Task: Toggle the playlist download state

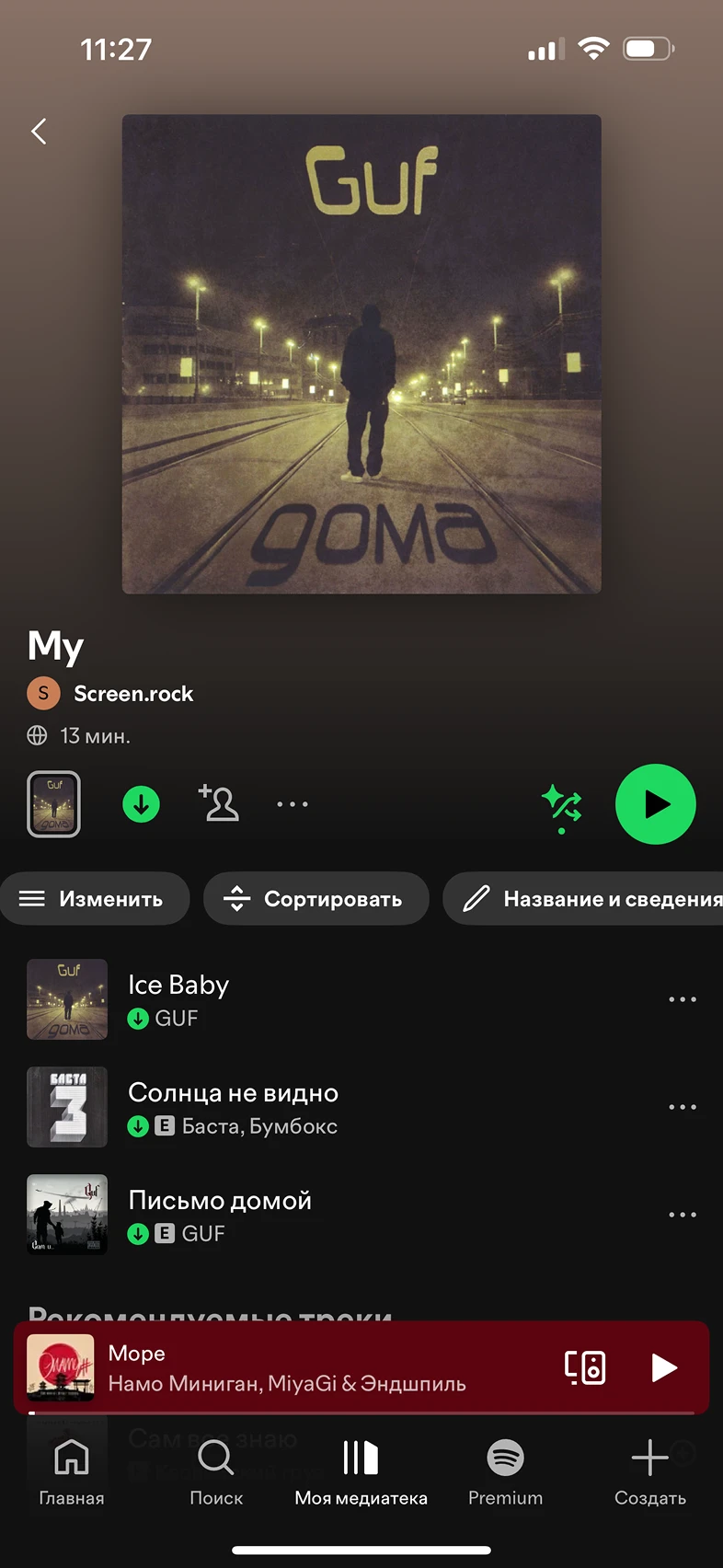Action: [x=141, y=803]
